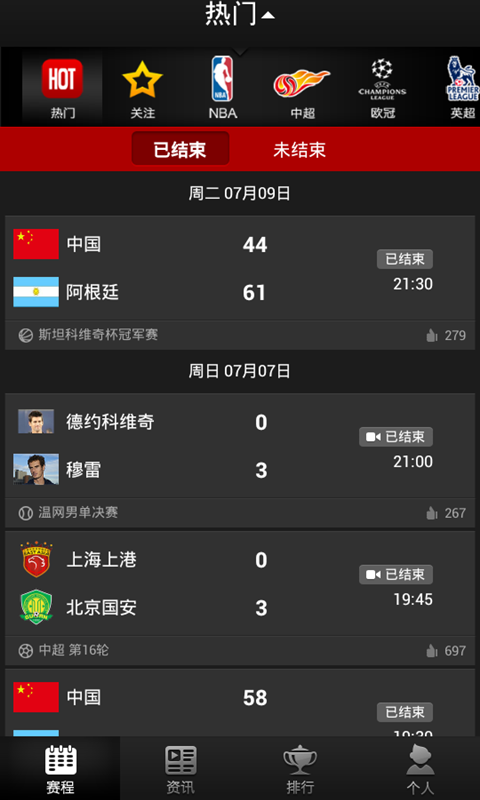
Task: Open the 排行 rankings tab
Action: click(x=300, y=768)
